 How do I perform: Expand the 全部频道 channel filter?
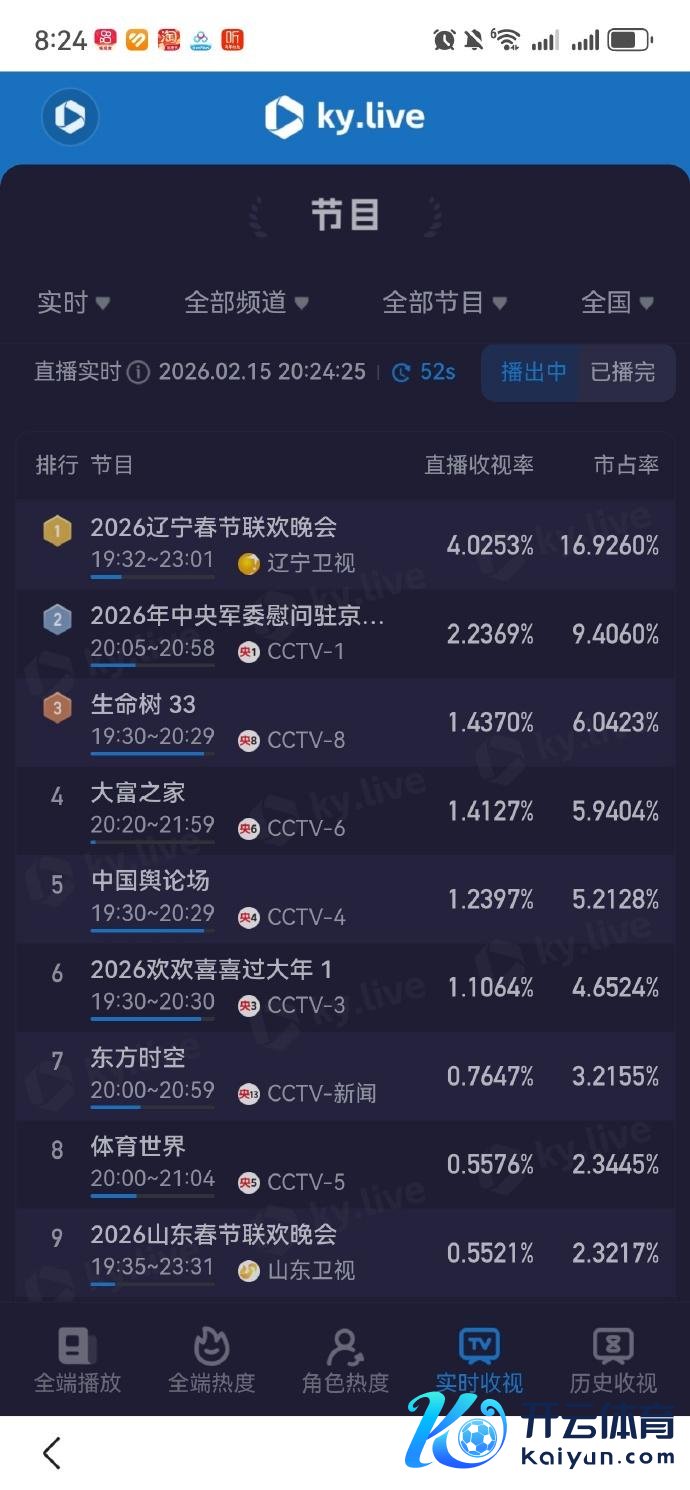point(246,302)
